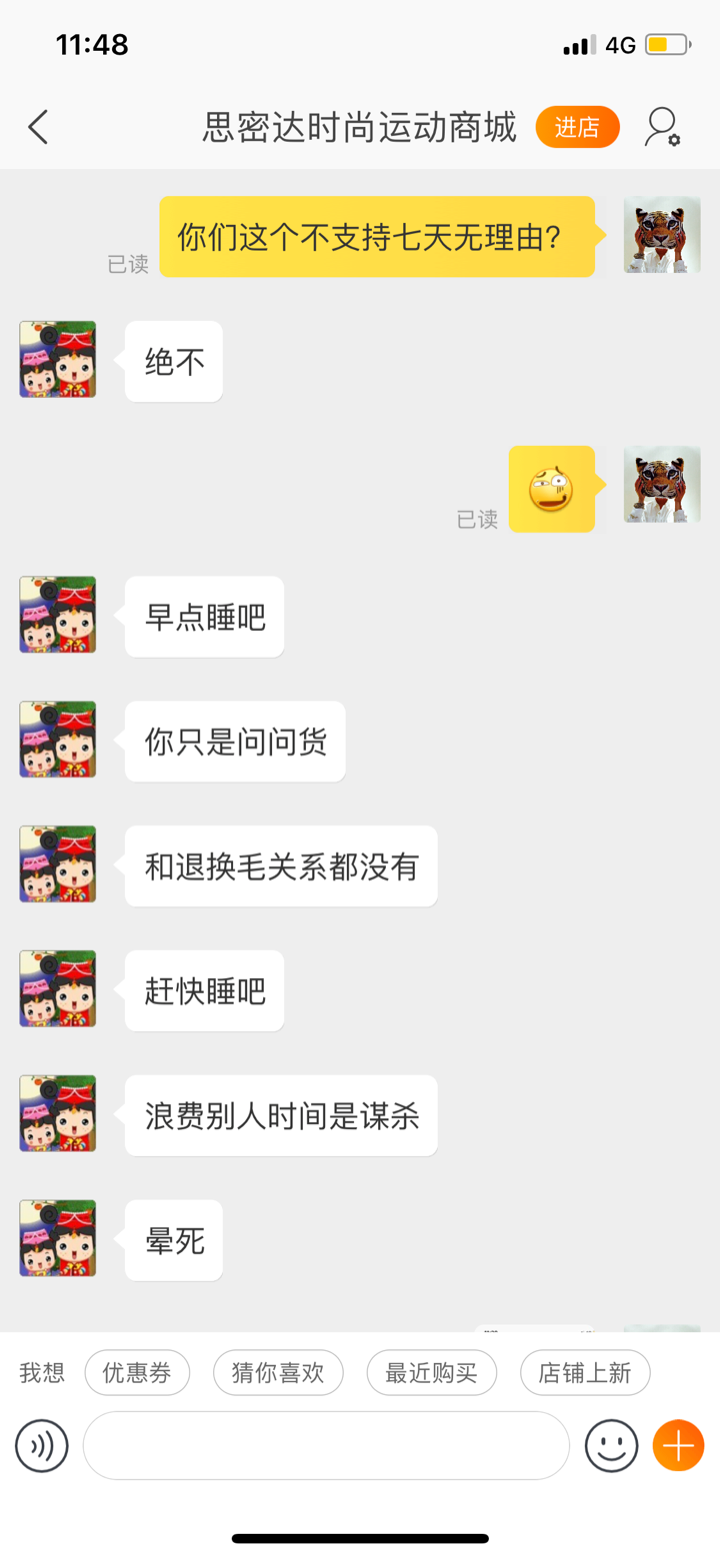Viewport: 720px width, 1560px height.
Task: Open the orange plus attachments menu
Action: tap(678, 1446)
